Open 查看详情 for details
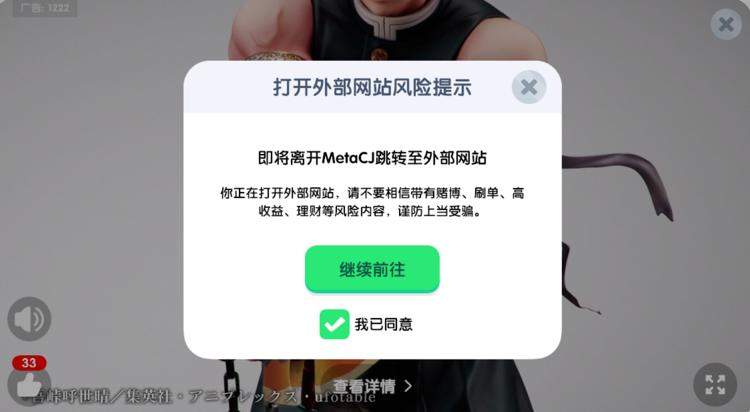 [x=372, y=385]
